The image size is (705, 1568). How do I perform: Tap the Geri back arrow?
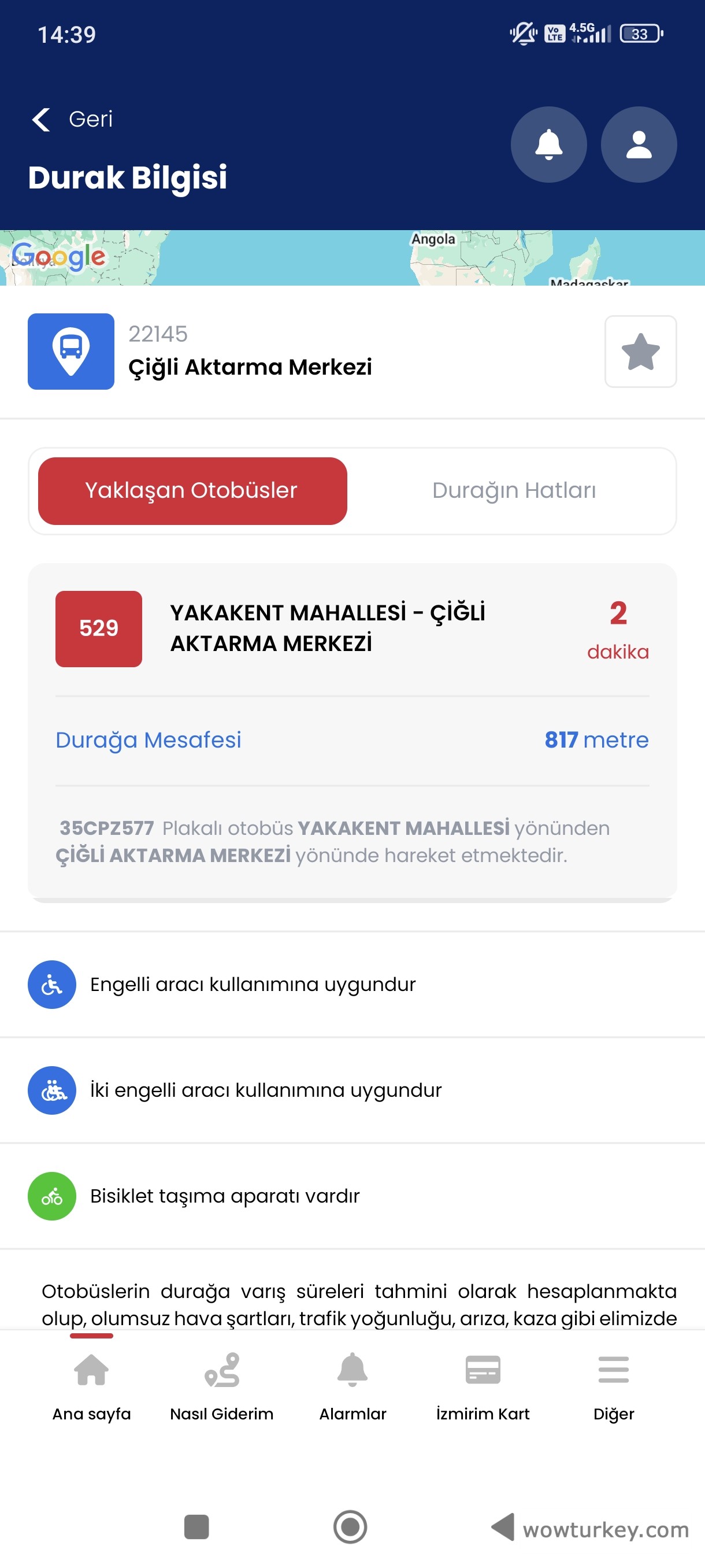(40, 119)
